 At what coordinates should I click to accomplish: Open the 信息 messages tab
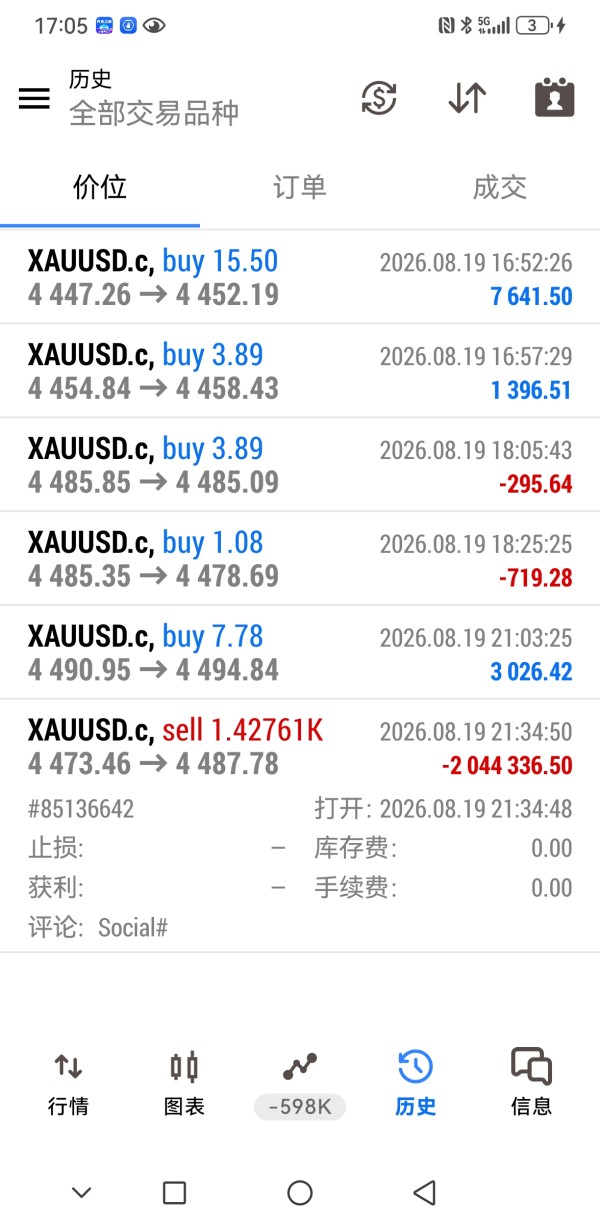coord(531,1084)
